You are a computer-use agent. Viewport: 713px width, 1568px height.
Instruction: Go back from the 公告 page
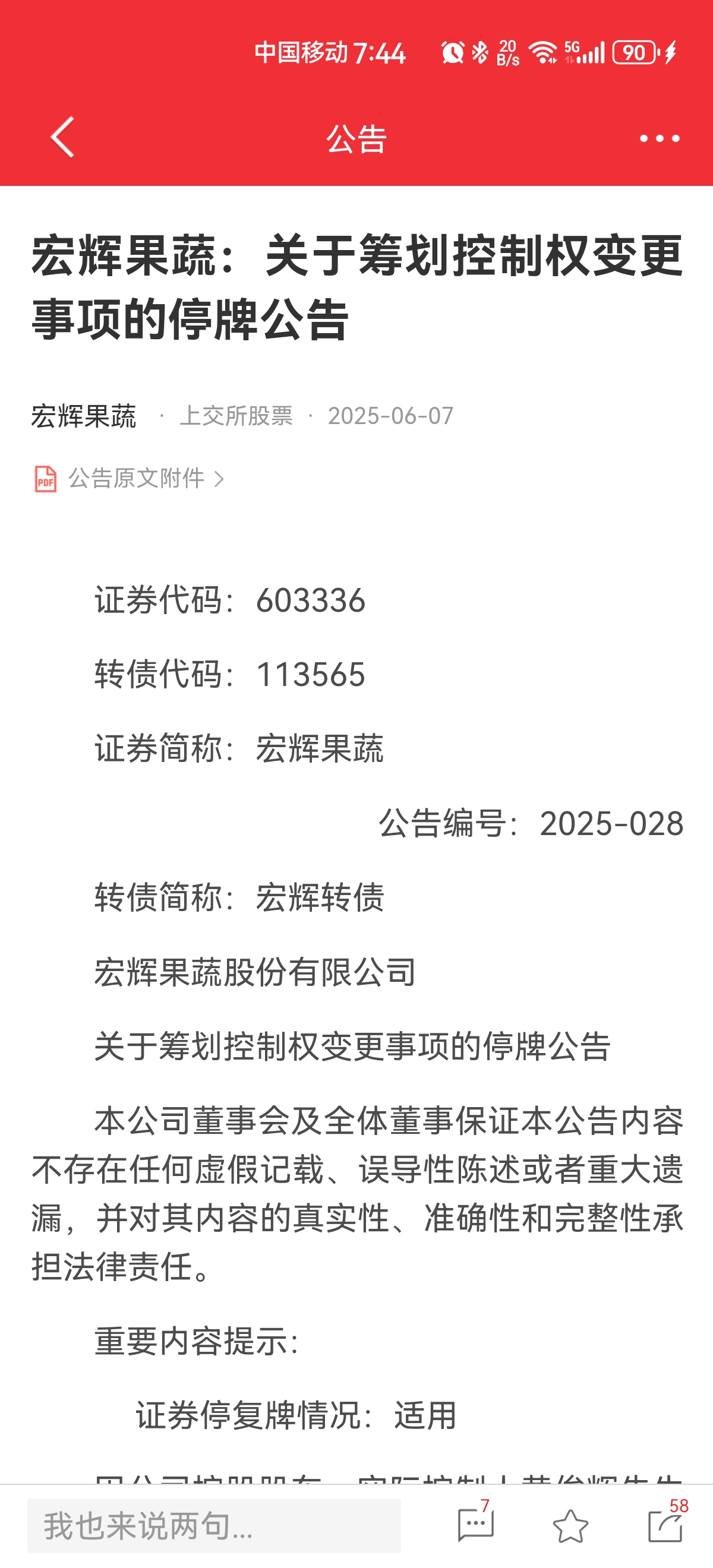62,138
